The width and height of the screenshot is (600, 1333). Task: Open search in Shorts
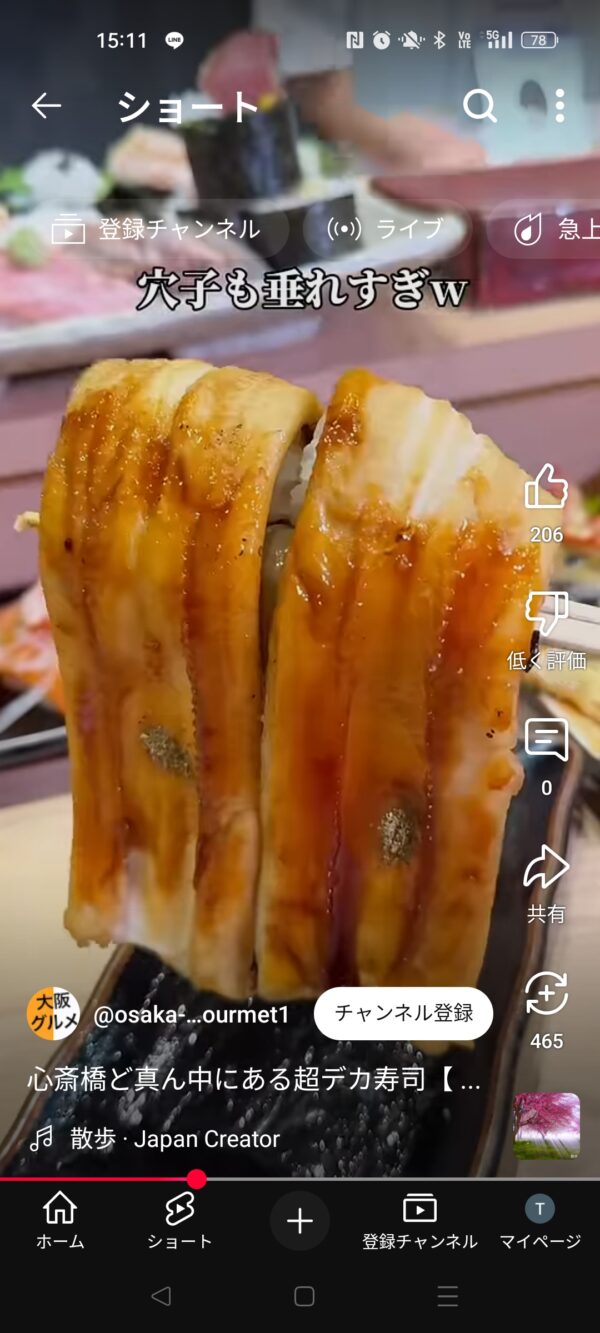(x=479, y=105)
